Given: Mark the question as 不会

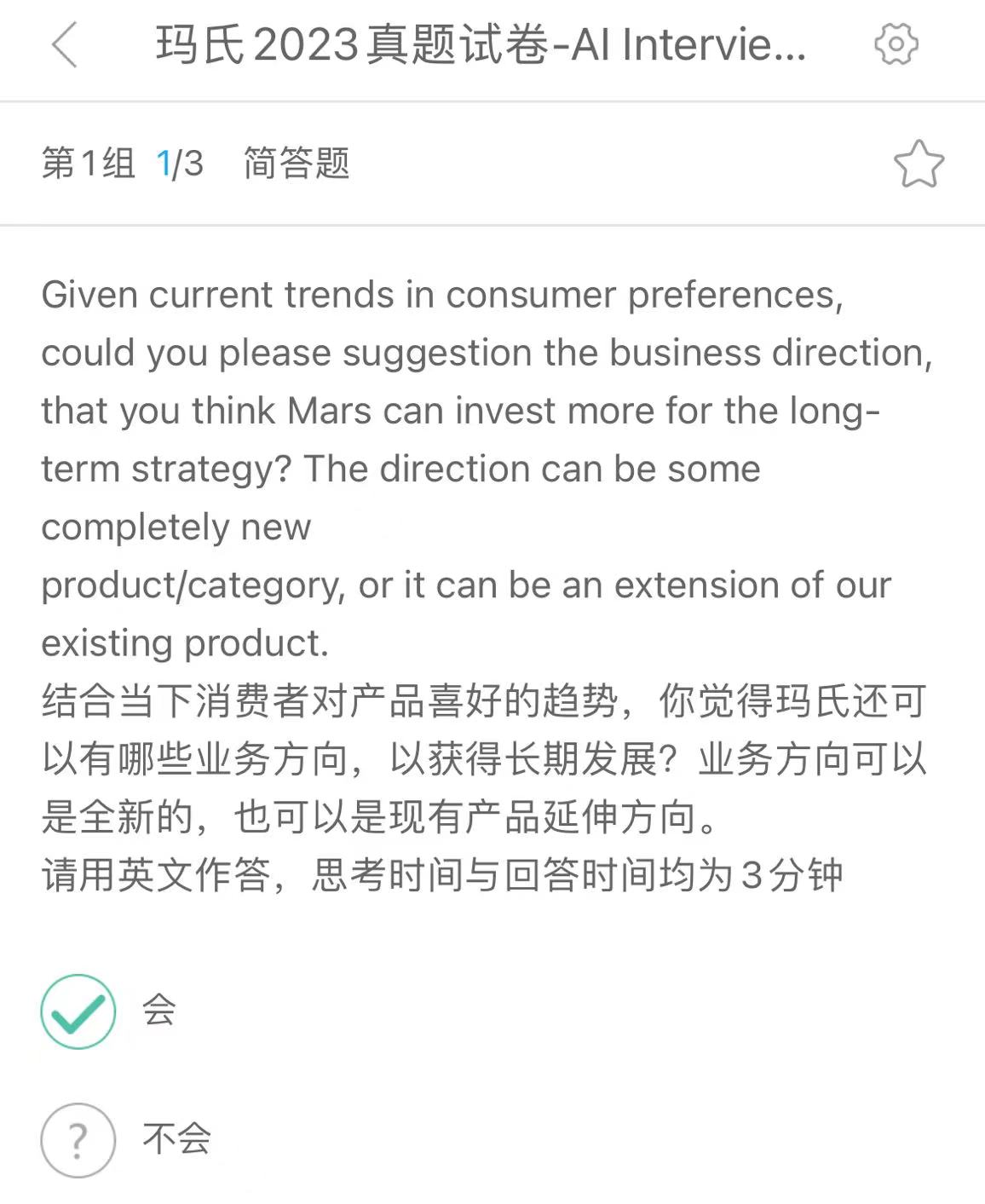Looking at the screenshot, I should (78, 1140).
